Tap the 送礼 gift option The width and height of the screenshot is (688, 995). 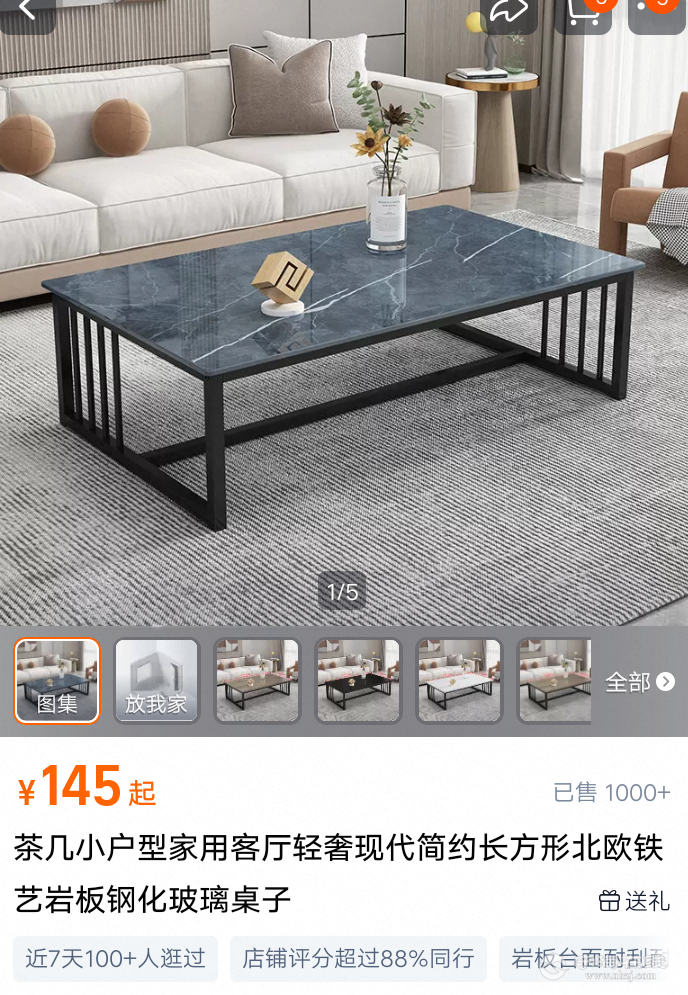[x=635, y=900]
